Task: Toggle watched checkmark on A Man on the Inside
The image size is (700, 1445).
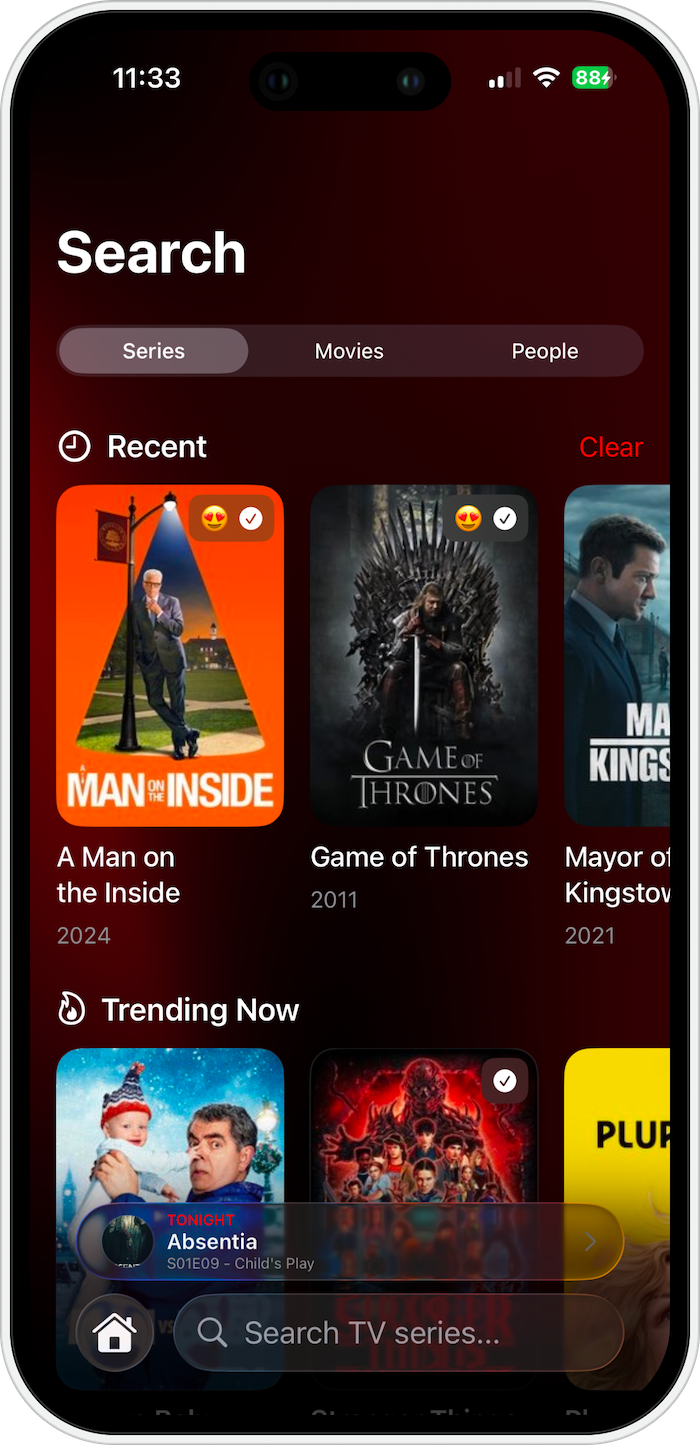Action: tap(251, 518)
